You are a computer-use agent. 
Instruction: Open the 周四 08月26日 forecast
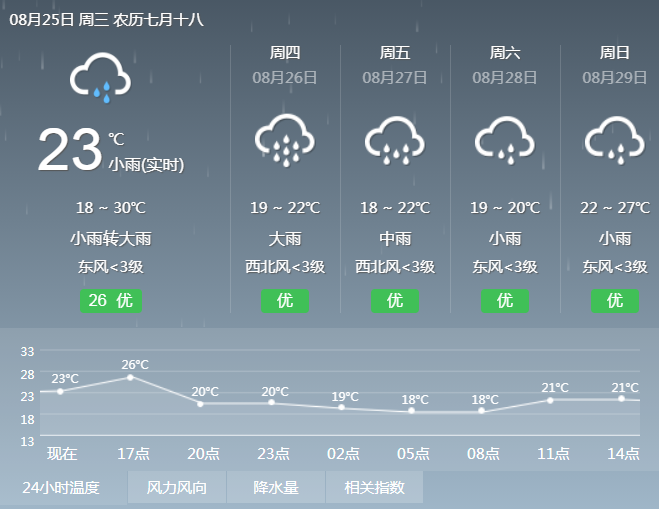285,180
